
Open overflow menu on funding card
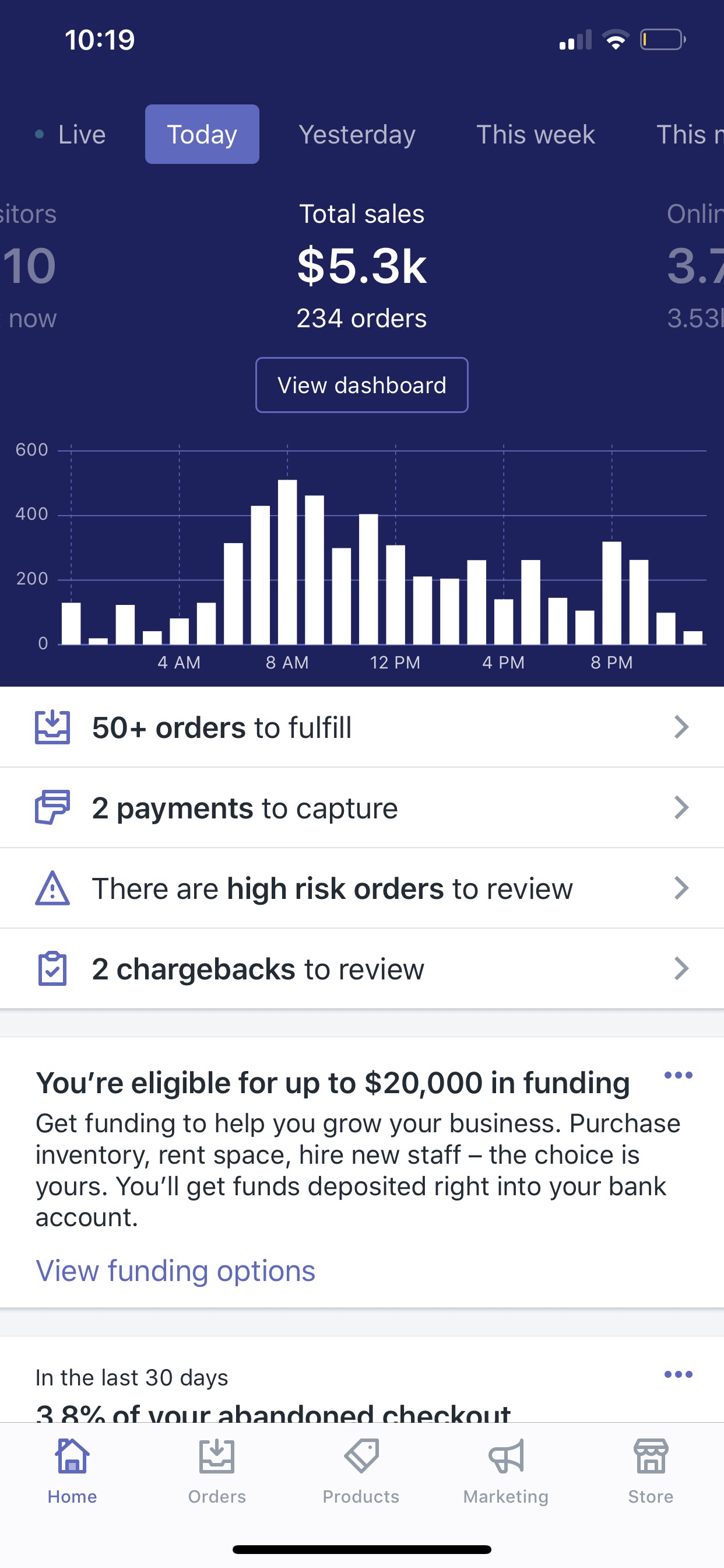tap(679, 1076)
